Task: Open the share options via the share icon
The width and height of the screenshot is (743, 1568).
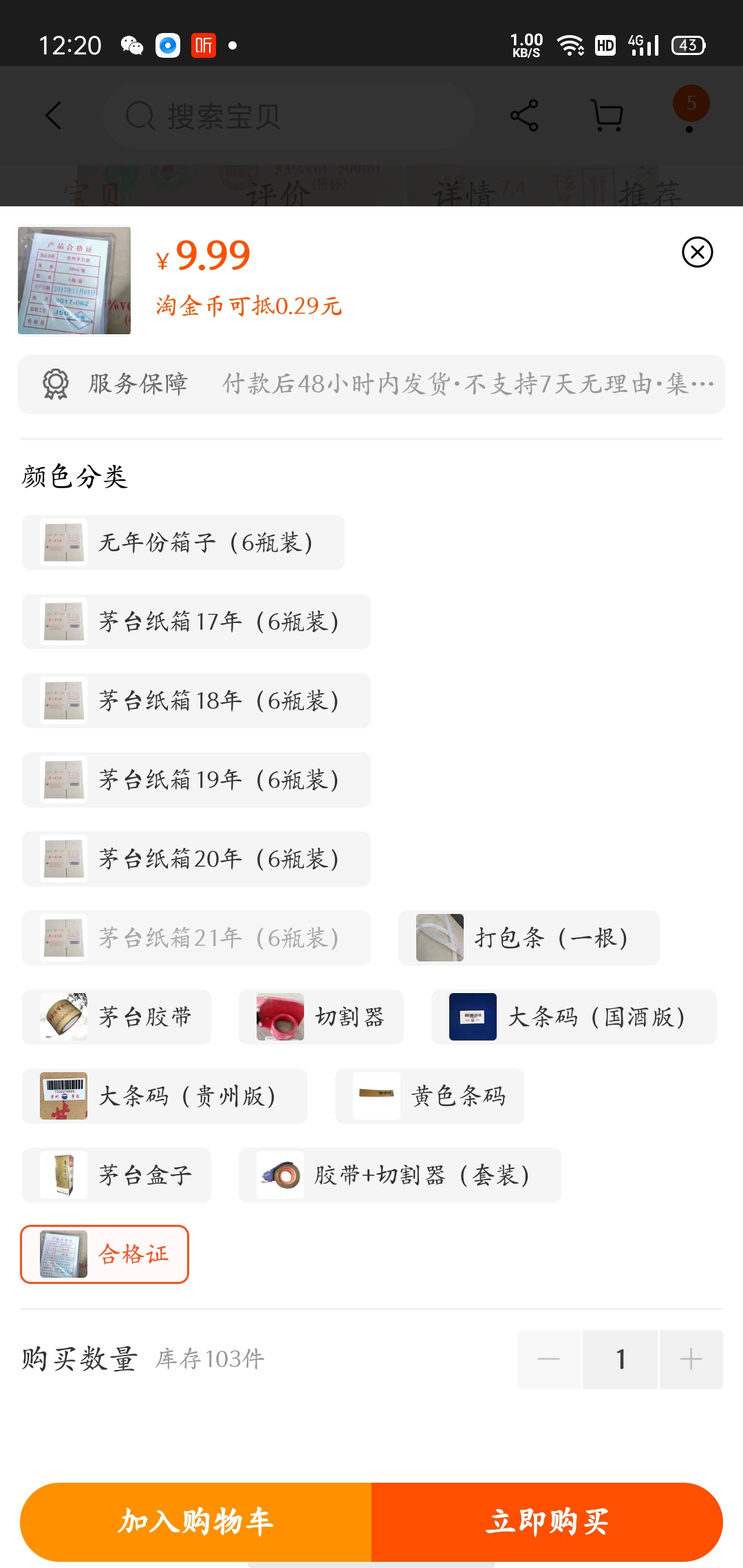Action: click(x=523, y=114)
